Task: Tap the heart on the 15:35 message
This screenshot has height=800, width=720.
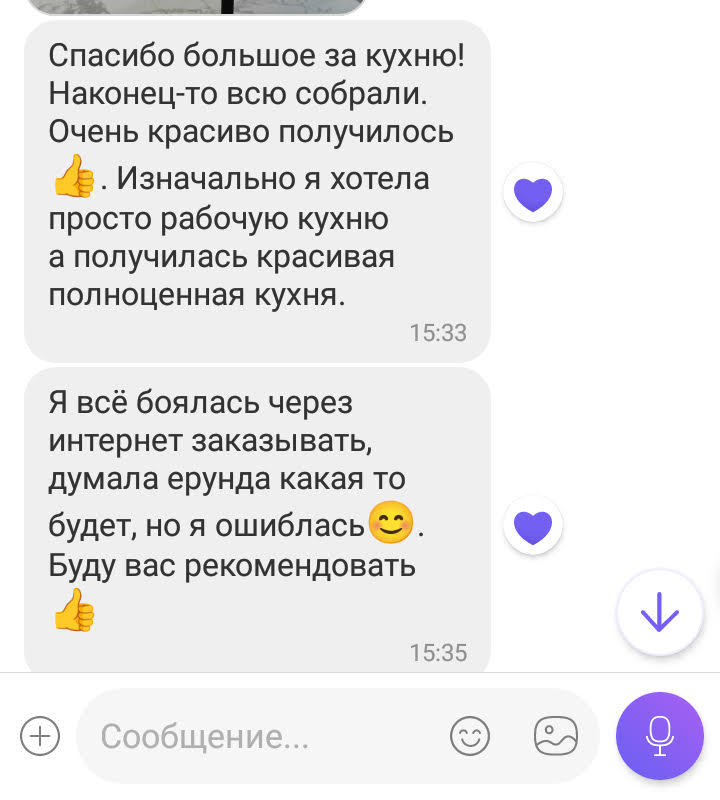Action: (x=533, y=526)
